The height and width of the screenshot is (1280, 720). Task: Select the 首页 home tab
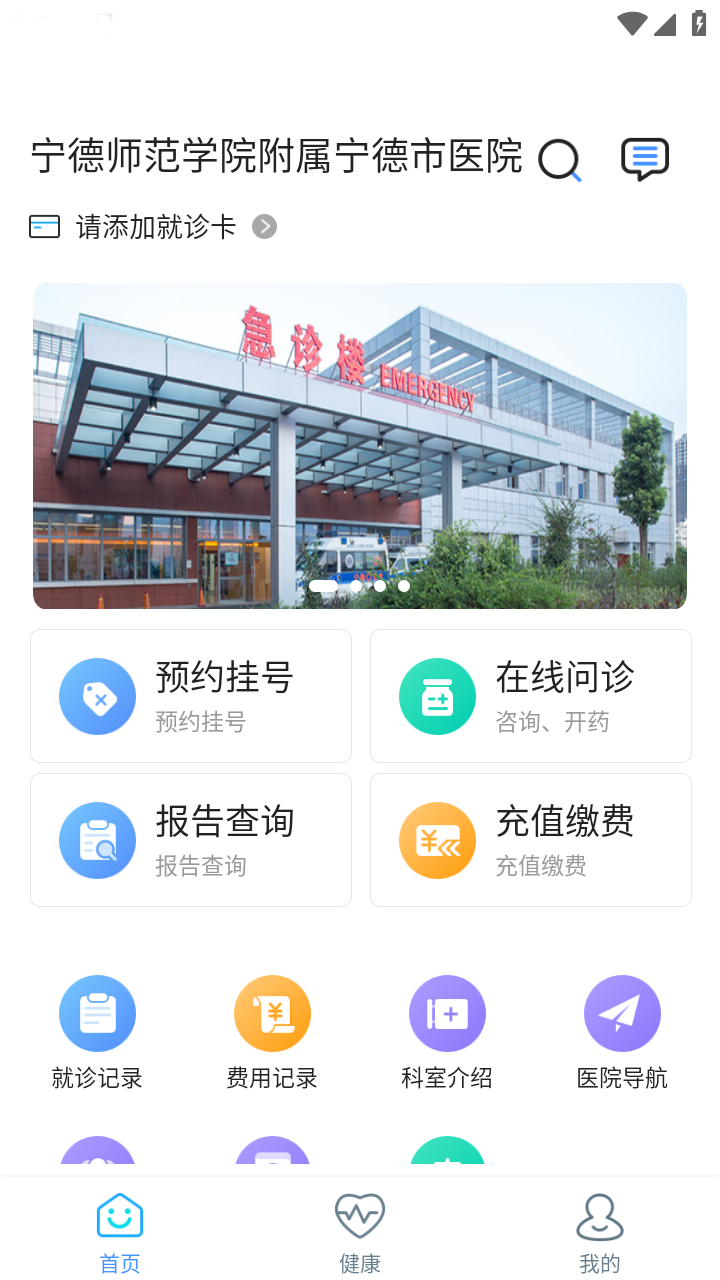pyautogui.click(x=119, y=1228)
